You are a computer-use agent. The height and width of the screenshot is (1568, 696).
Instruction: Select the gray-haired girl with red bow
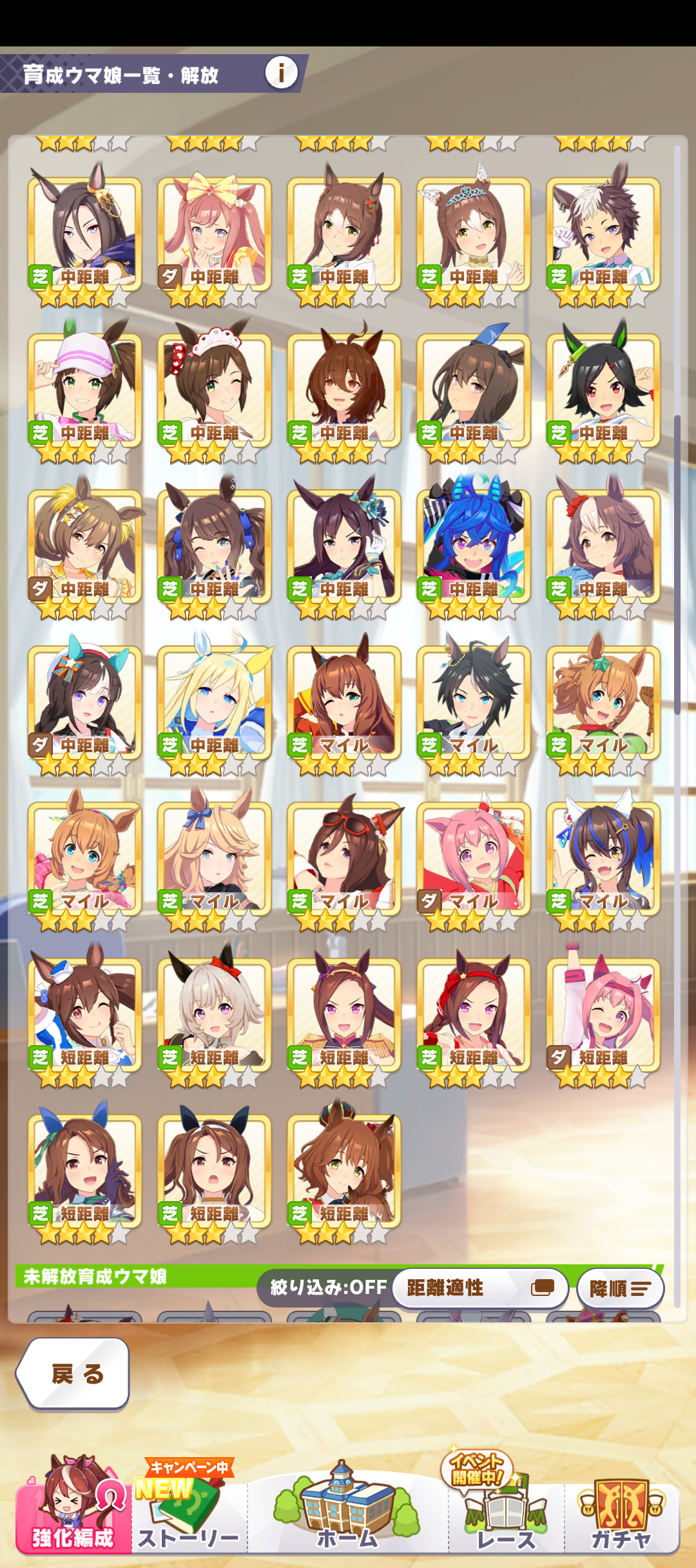[214, 1014]
